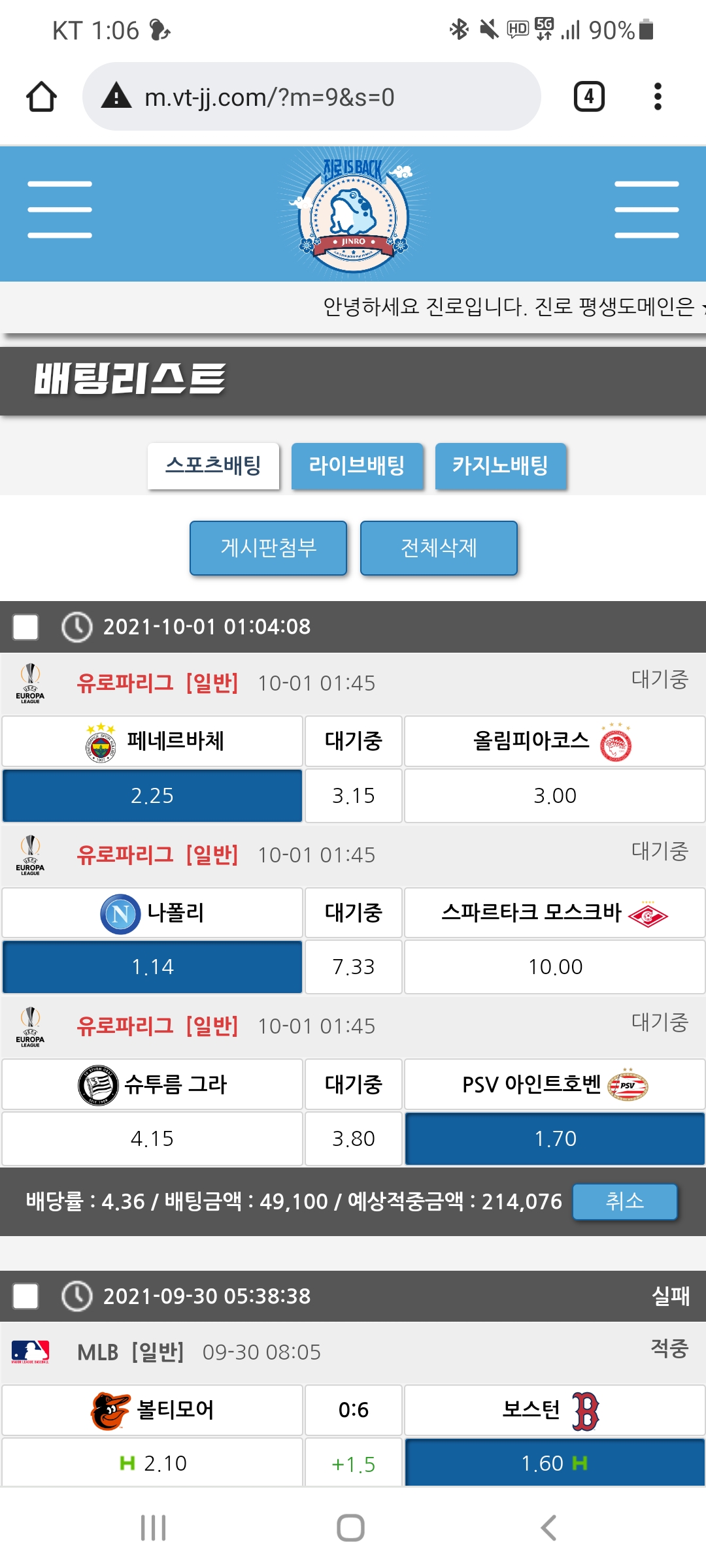Image resolution: width=706 pixels, height=1568 pixels.
Task: Switch to the 스포츠배팅 tab
Action: coord(213,466)
